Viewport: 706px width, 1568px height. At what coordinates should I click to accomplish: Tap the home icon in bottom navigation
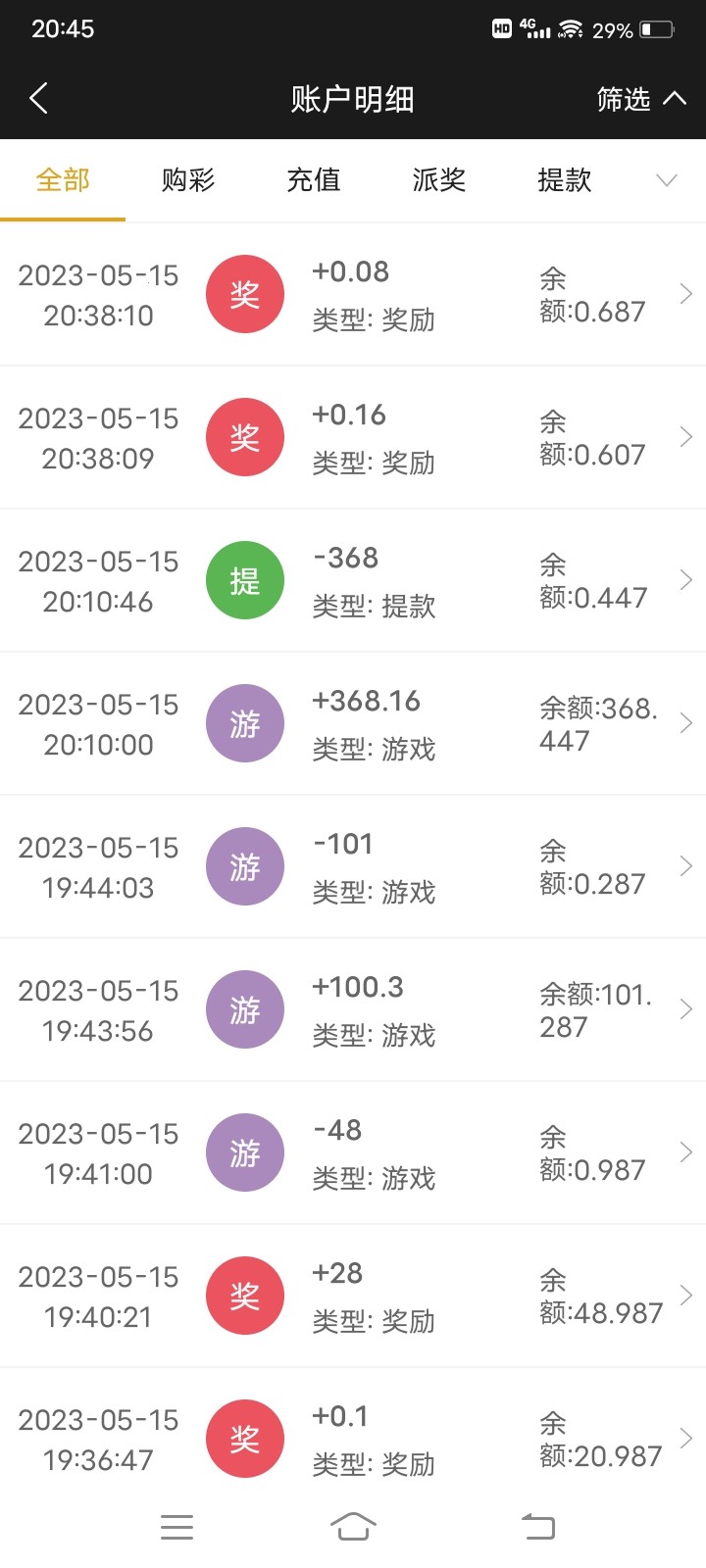355,1525
